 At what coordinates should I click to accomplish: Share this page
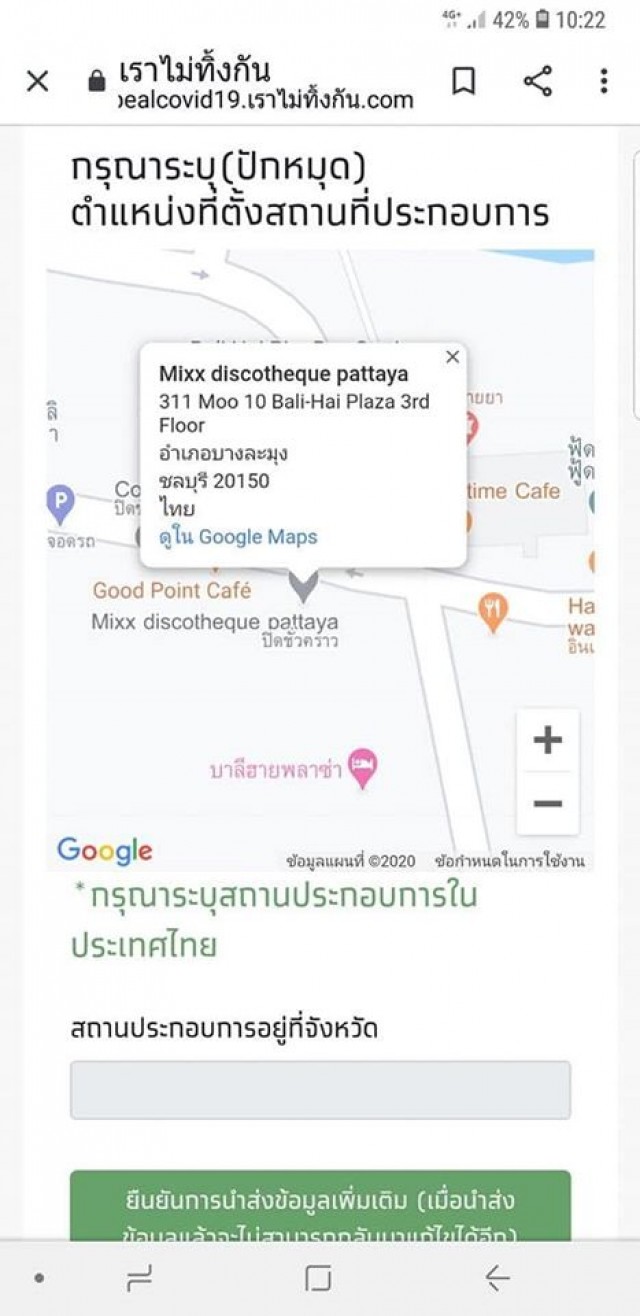tap(537, 82)
